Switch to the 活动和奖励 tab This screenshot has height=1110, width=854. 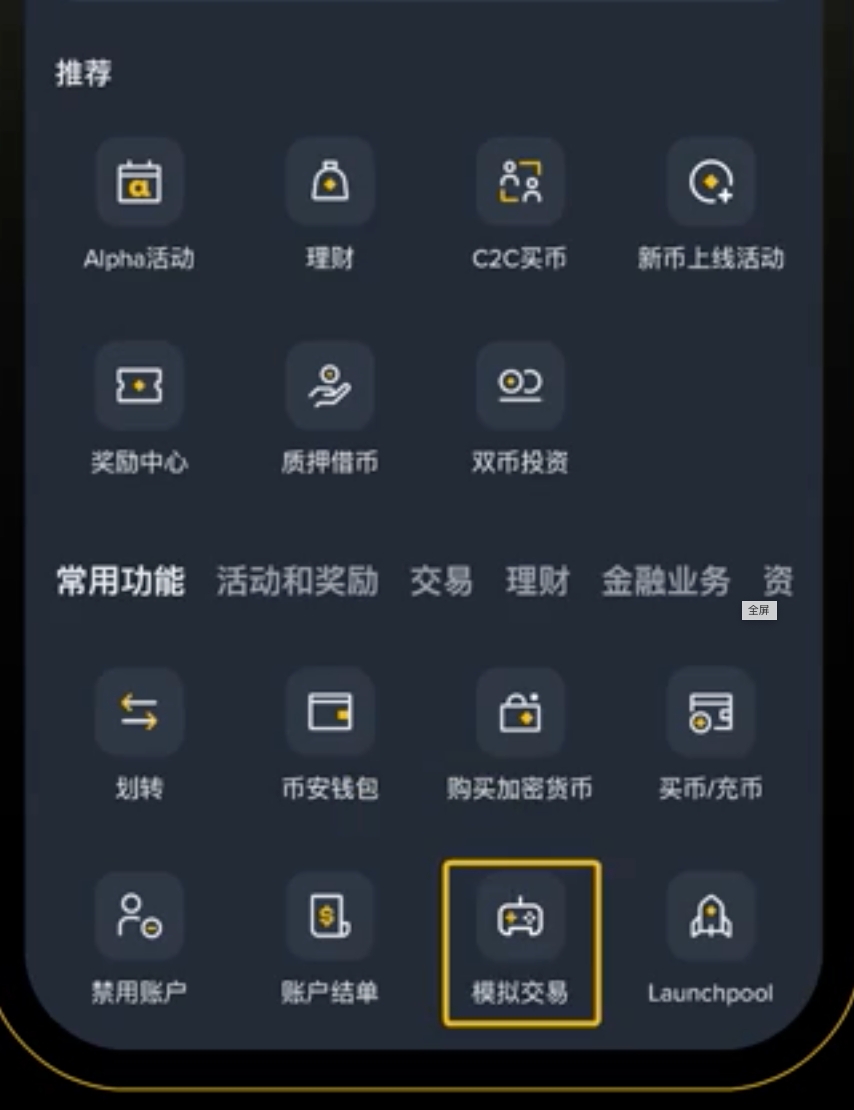coord(297,581)
